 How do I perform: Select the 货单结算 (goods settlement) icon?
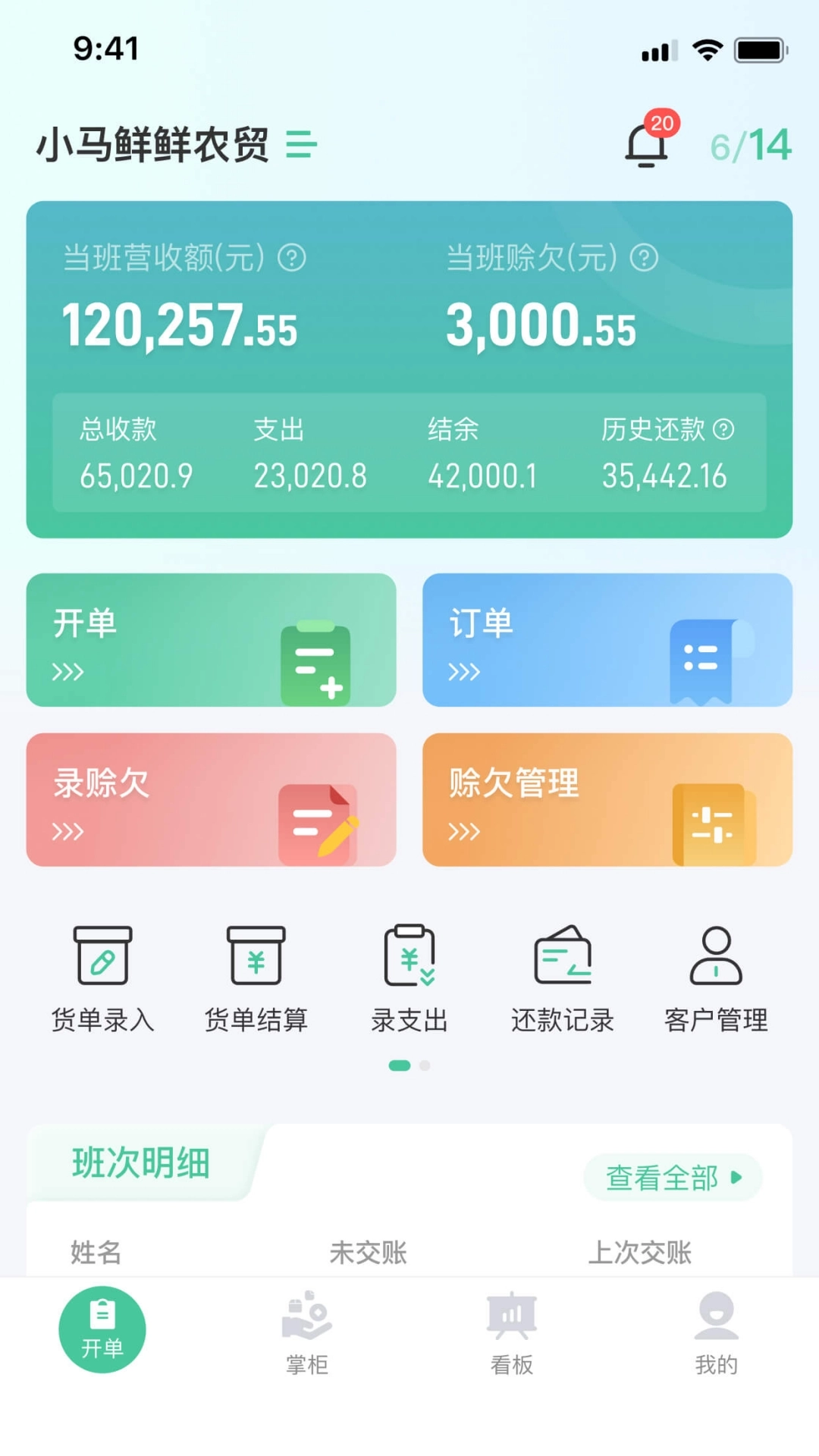coord(256,978)
